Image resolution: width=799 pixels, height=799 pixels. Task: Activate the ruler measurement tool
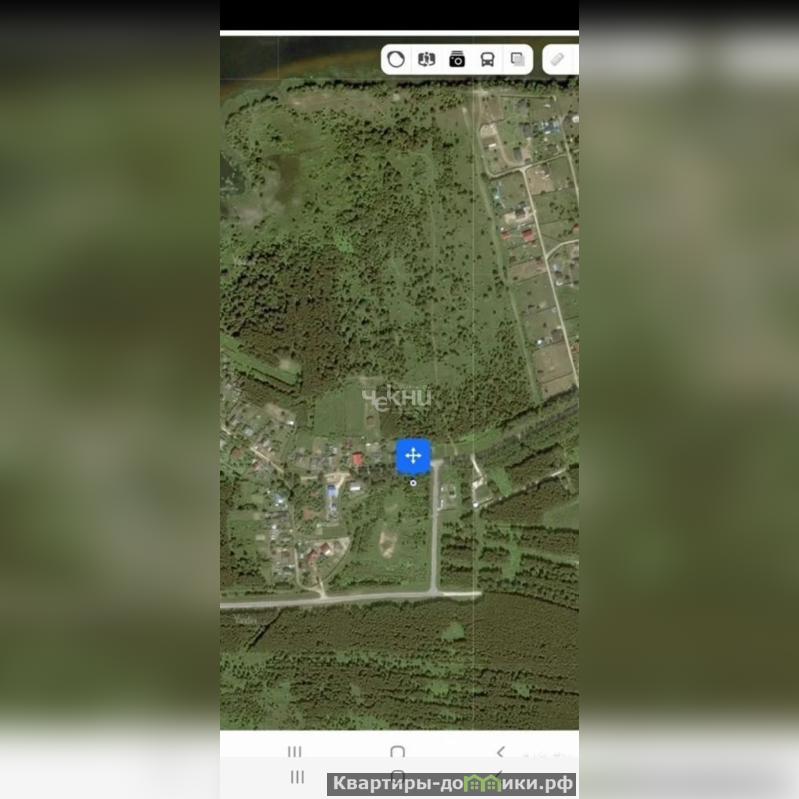pos(558,59)
